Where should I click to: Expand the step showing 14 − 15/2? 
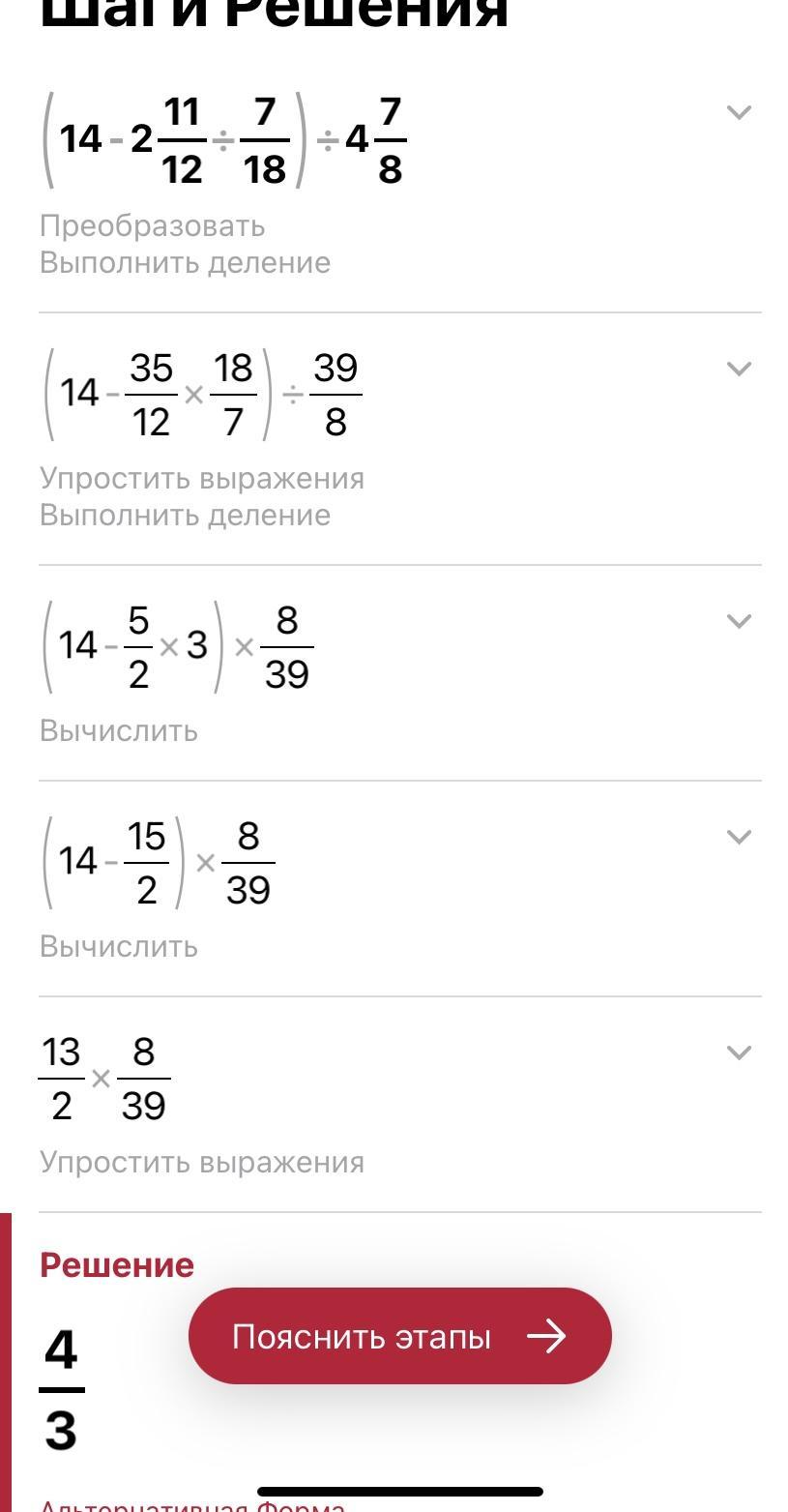tap(739, 837)
